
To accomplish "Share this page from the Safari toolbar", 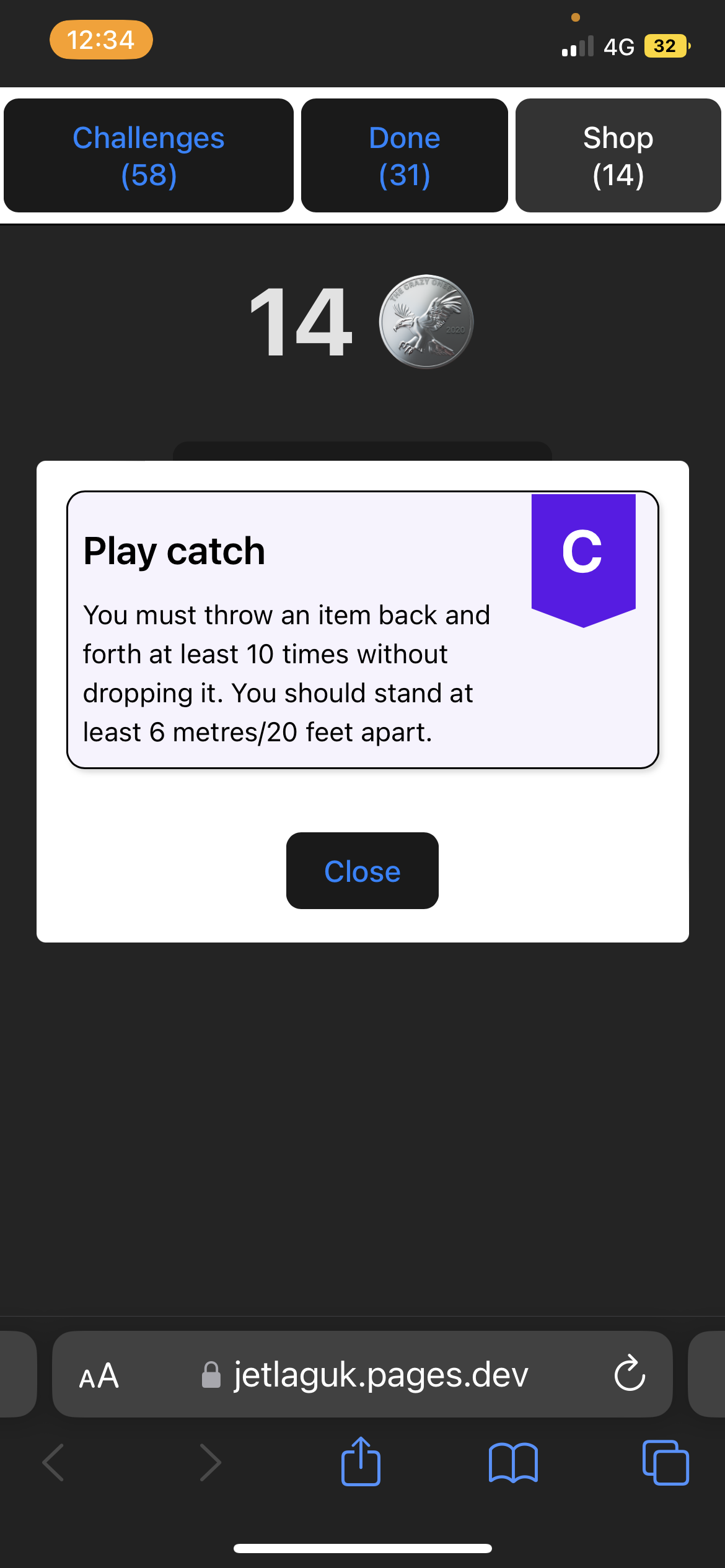I will (x=361, y=1461).
